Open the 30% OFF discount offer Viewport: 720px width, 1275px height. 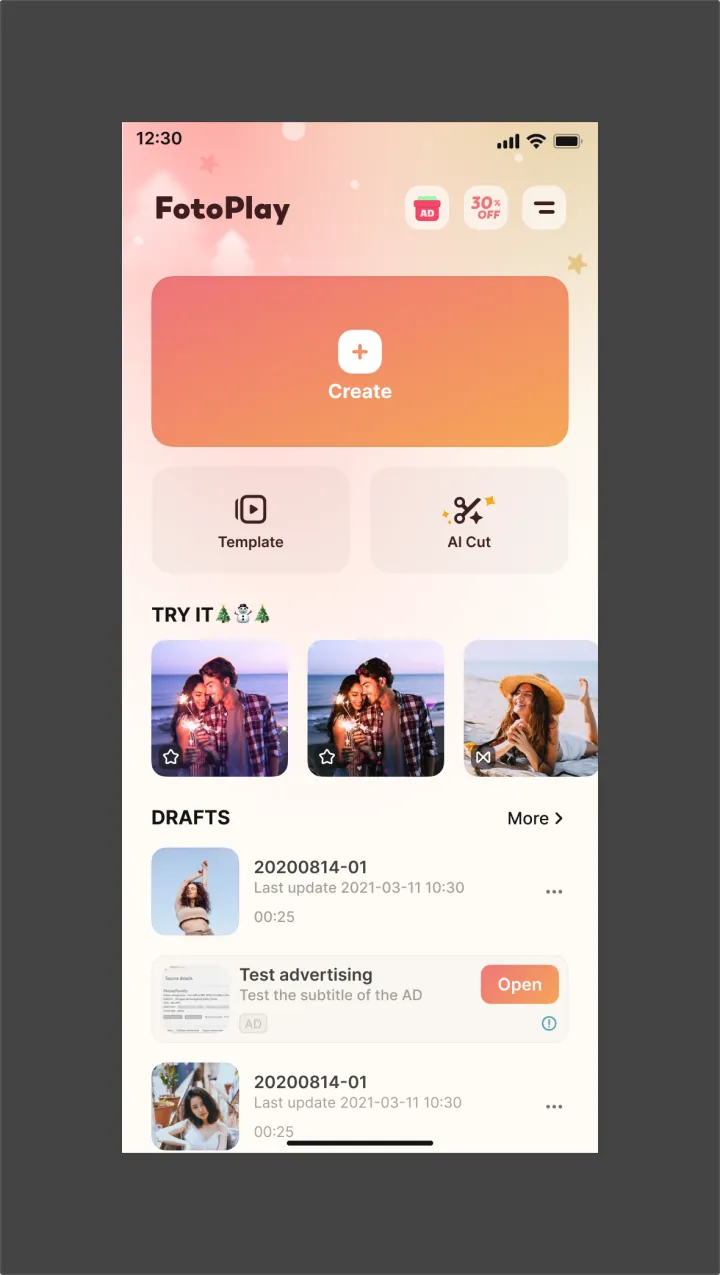[x=486, y=208]
